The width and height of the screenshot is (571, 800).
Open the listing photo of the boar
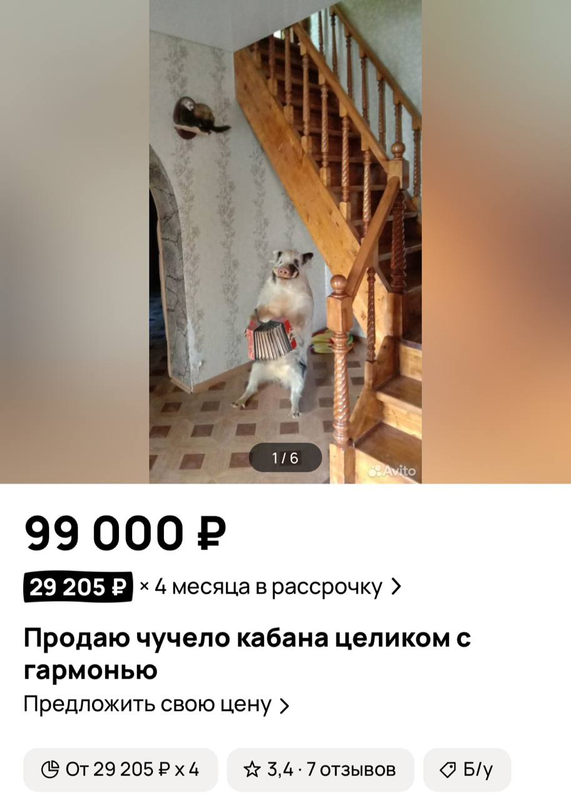[285, 241]
